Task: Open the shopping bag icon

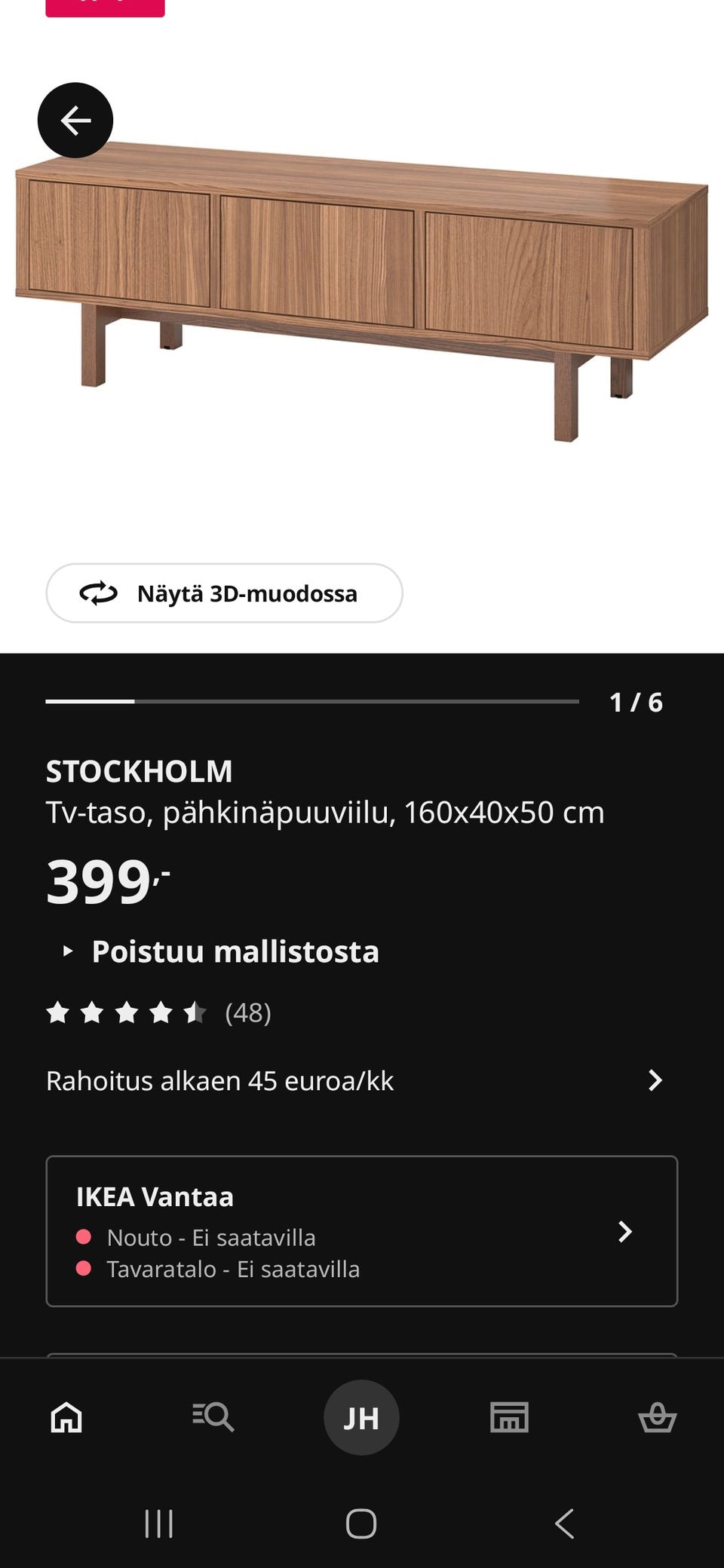Action: tap(658, 1417)
